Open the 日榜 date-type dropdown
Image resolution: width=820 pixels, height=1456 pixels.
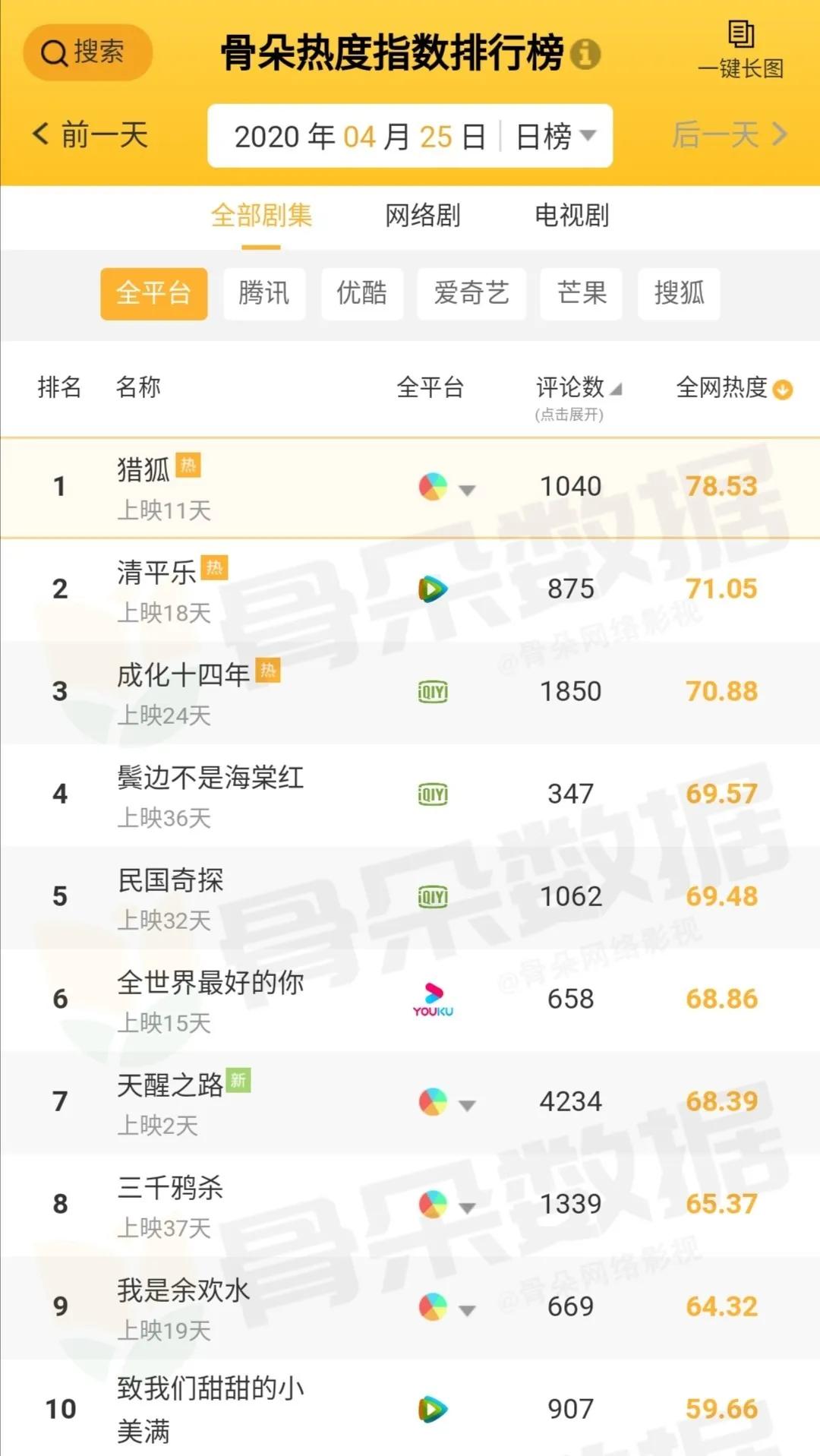555,137
